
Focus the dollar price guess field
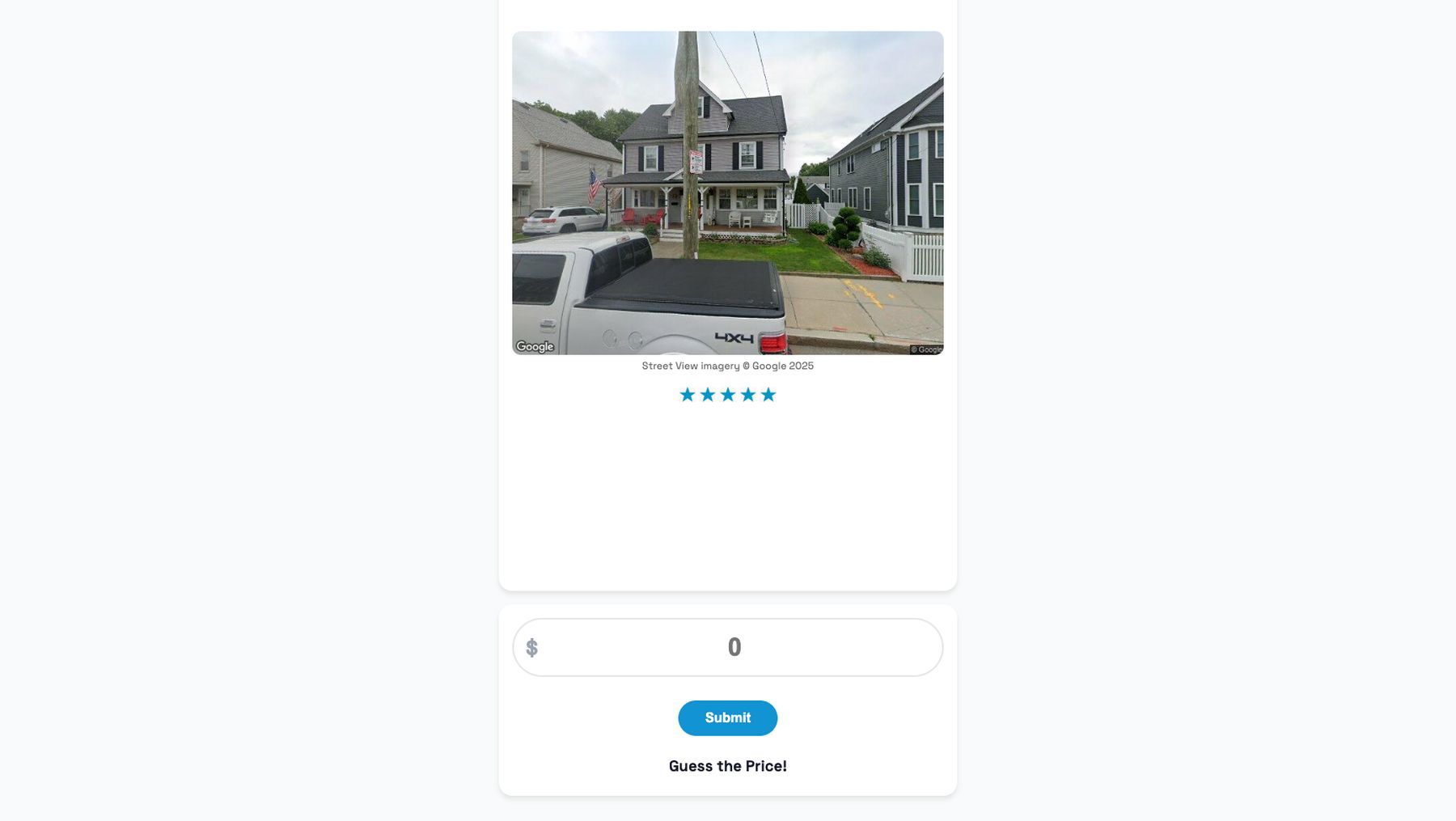(x=733, y=647)
